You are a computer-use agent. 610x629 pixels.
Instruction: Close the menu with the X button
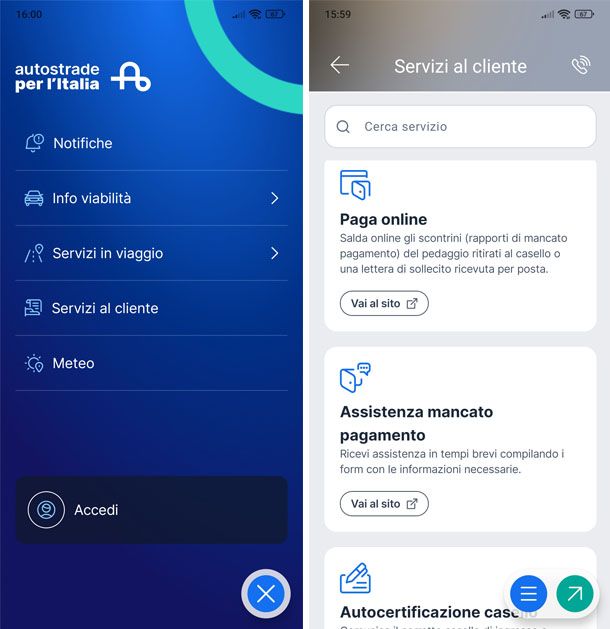click(x=265, y=594)
